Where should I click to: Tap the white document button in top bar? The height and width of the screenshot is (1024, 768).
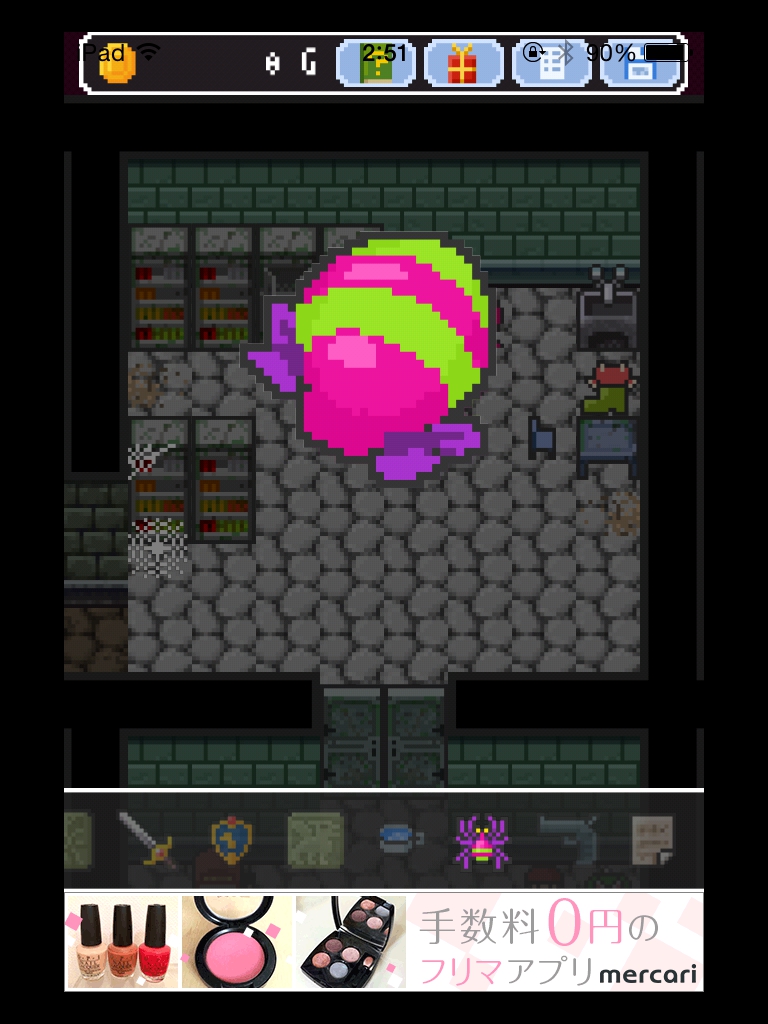point(551,64)
